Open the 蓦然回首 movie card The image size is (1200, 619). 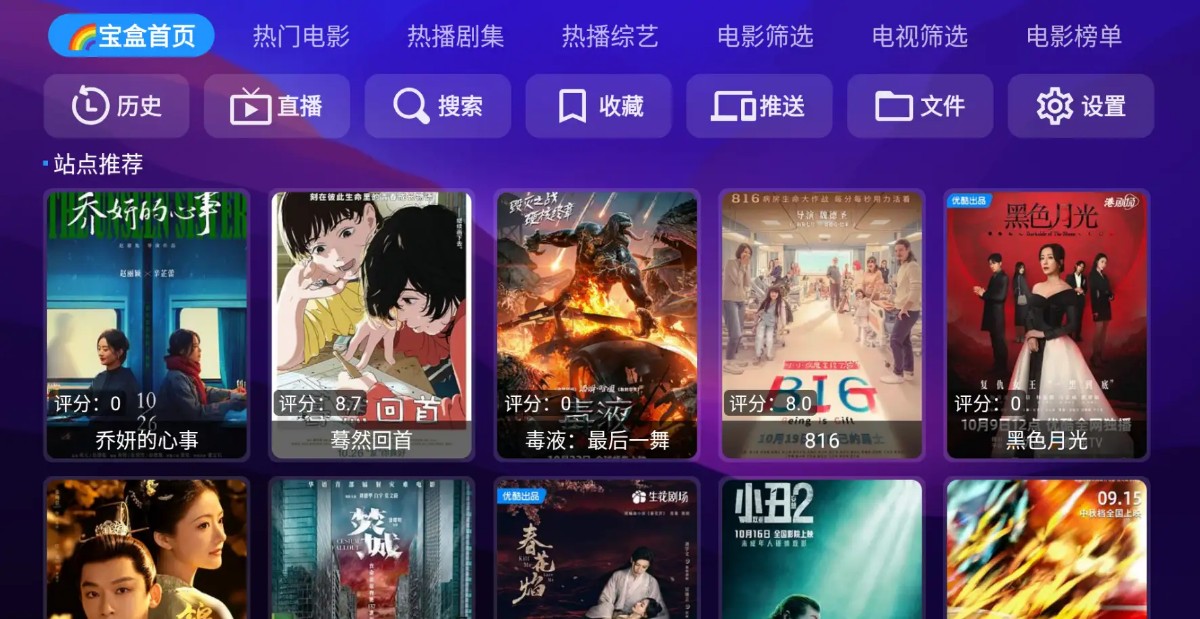coord(372,325)
